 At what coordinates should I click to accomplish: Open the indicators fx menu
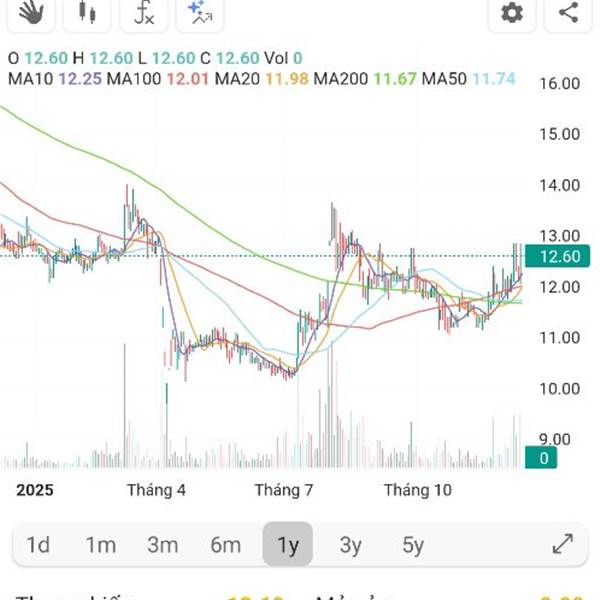click(144, 12)
